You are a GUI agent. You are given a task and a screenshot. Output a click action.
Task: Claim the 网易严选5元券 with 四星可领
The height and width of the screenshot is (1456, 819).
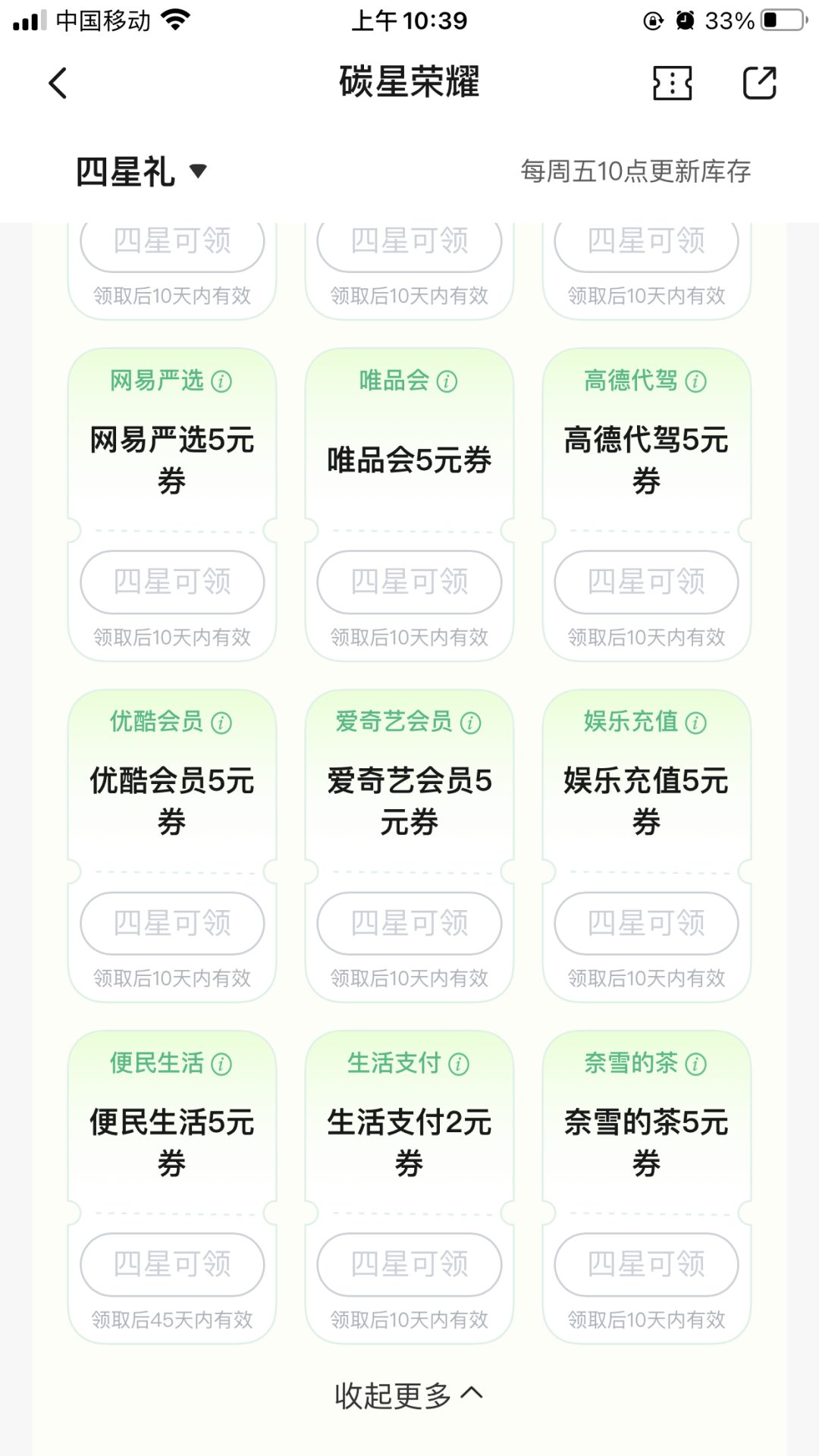tap(172, 582)
